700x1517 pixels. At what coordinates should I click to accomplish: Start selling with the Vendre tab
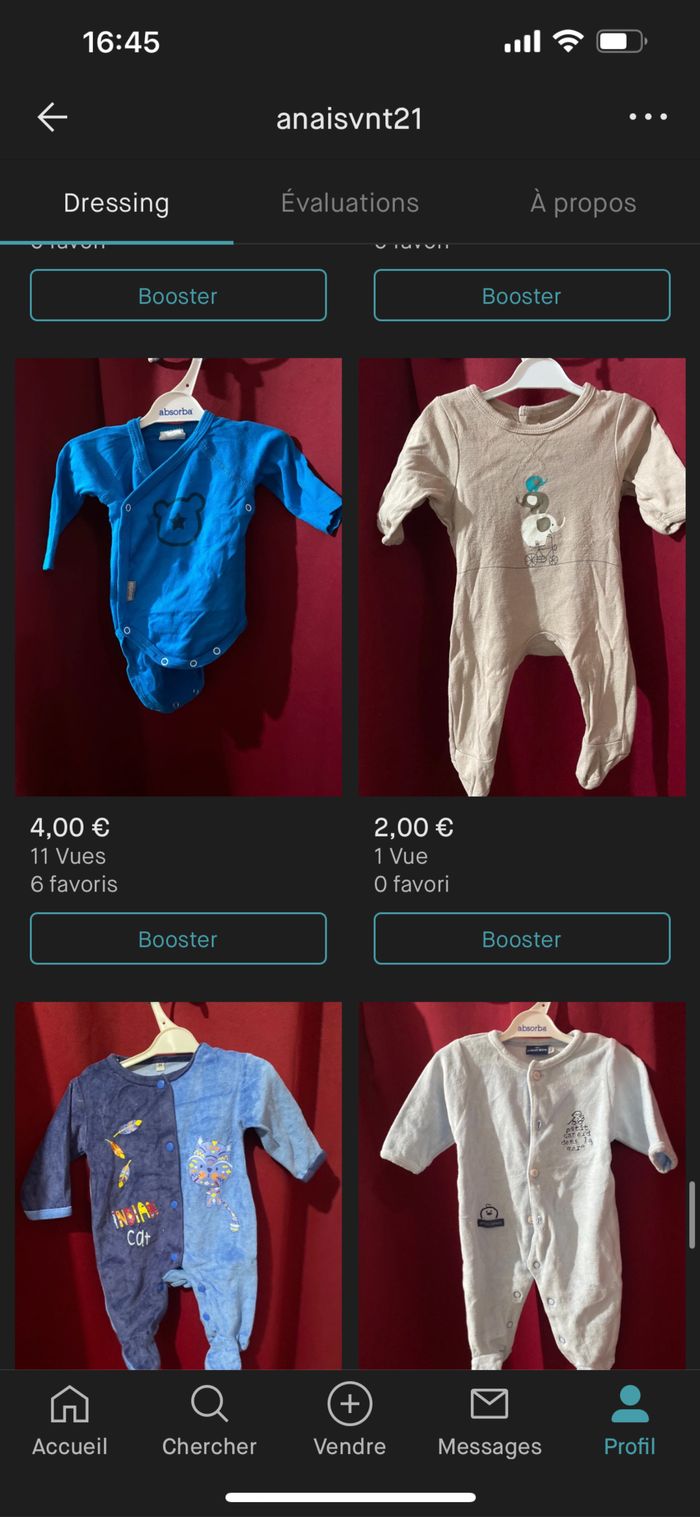(350, 1422)
